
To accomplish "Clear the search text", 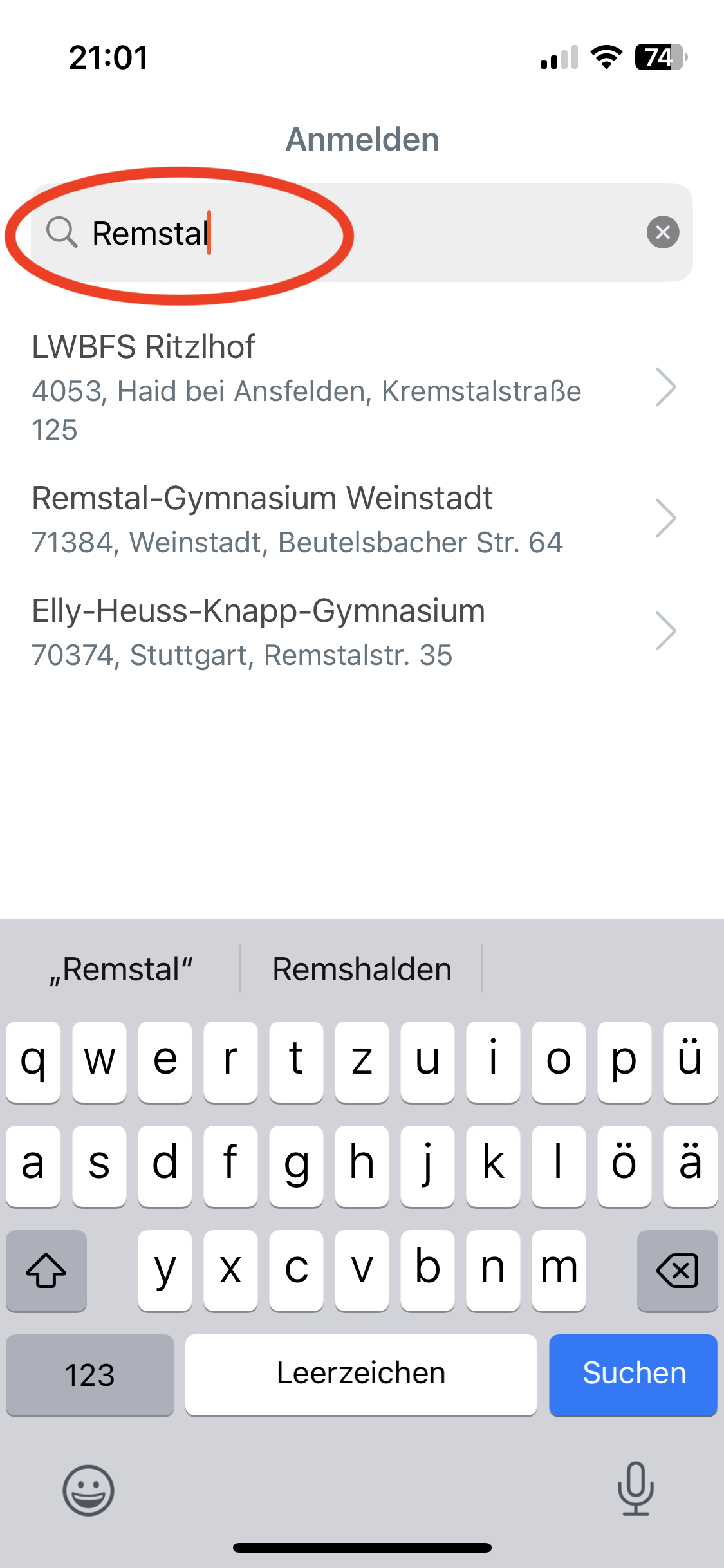I will pyautogui.click(x=663, y=232).
